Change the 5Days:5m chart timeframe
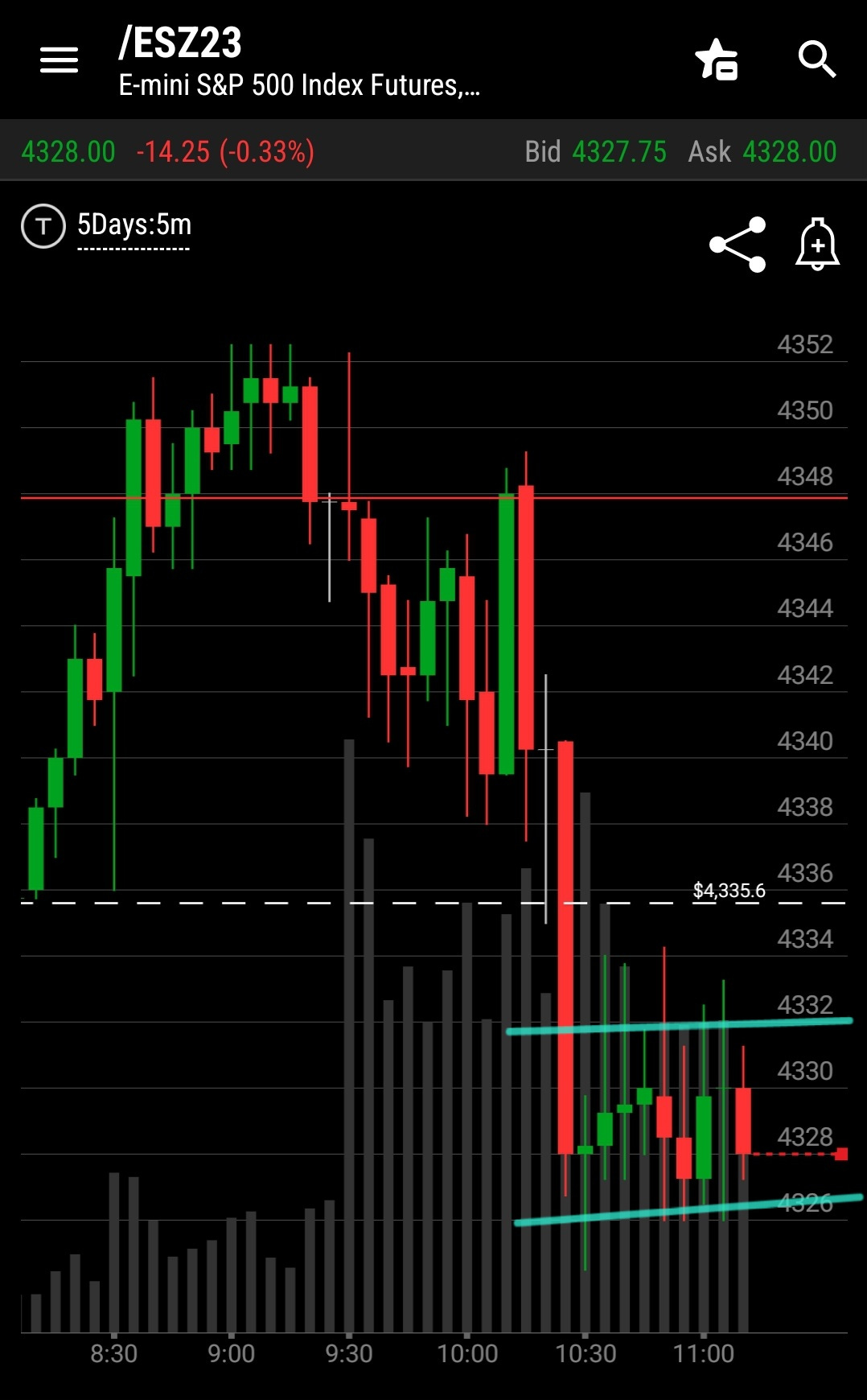867x1400 pixels. point(134,225)
